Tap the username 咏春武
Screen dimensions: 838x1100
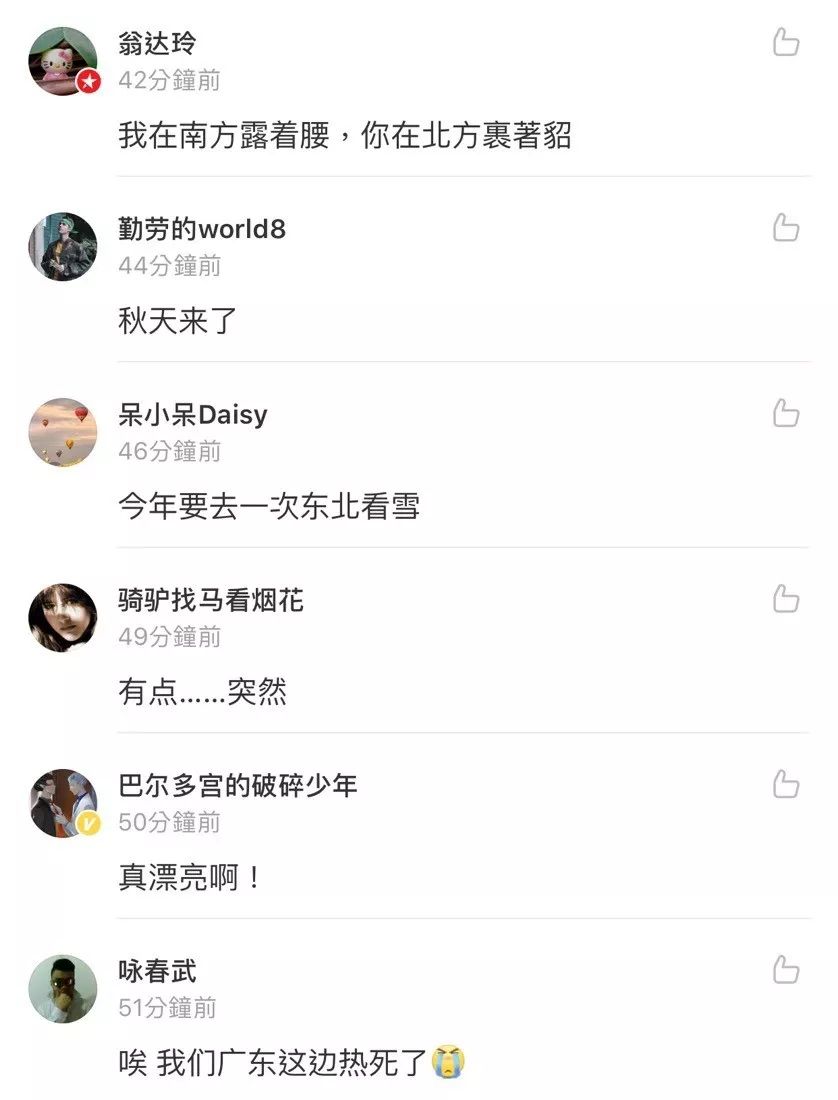click(x=157, y=971)
